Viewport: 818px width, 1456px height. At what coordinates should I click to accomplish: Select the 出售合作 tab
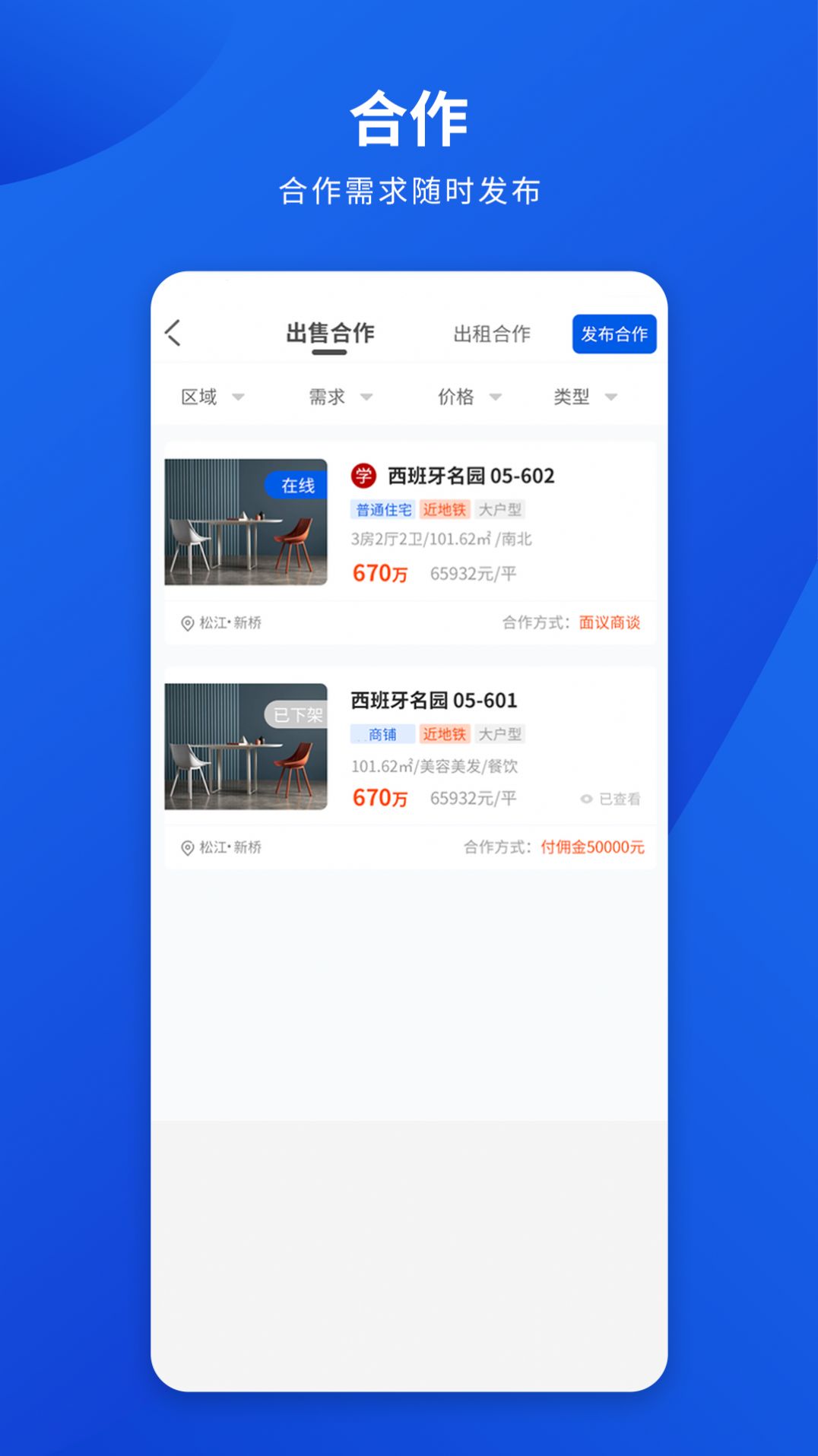[328, 333]
